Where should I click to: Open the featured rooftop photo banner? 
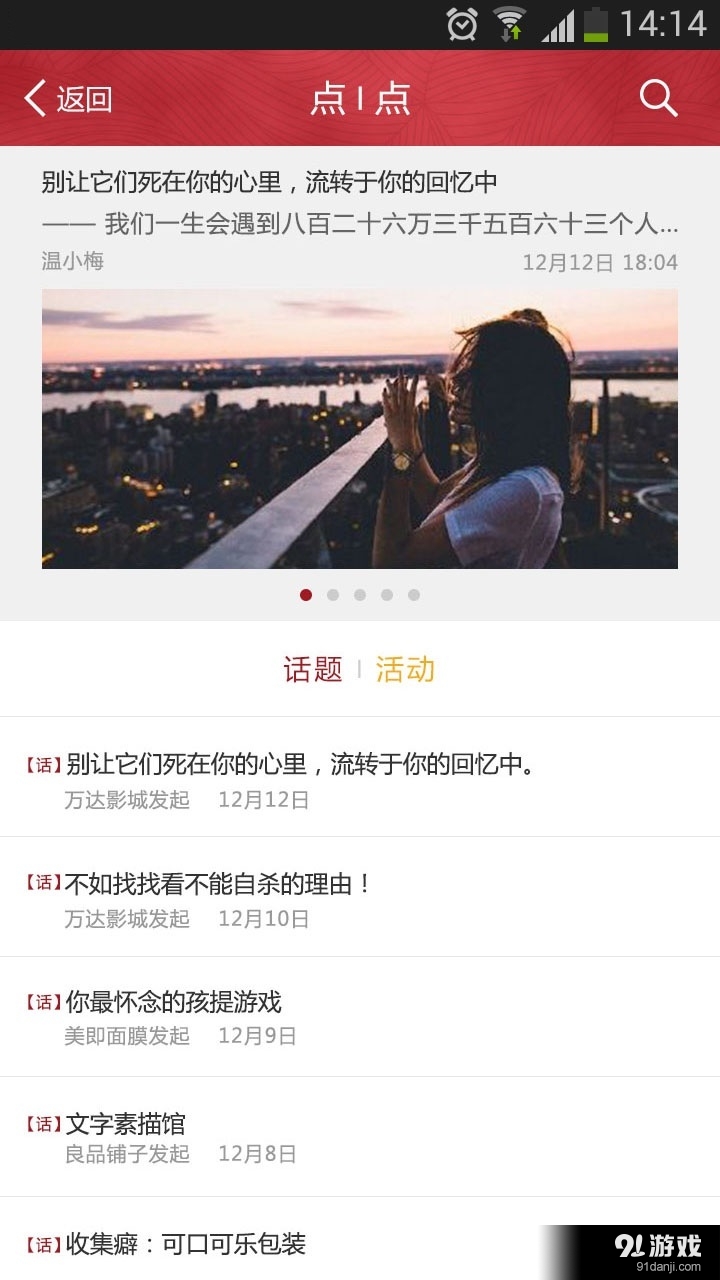(360, 430)
